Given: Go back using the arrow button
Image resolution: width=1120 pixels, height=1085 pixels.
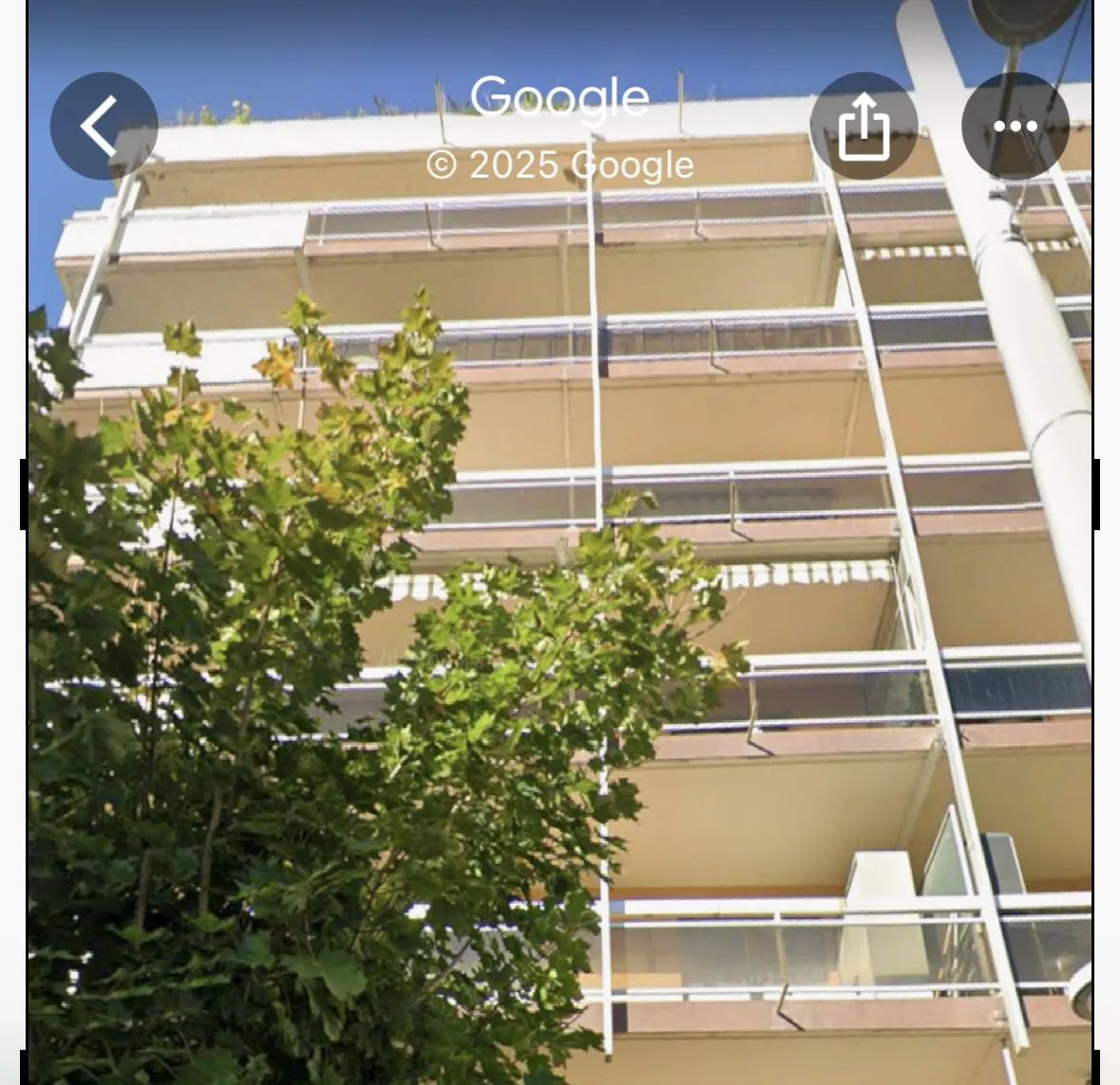Looking at the screenshot, I should 104,126.
